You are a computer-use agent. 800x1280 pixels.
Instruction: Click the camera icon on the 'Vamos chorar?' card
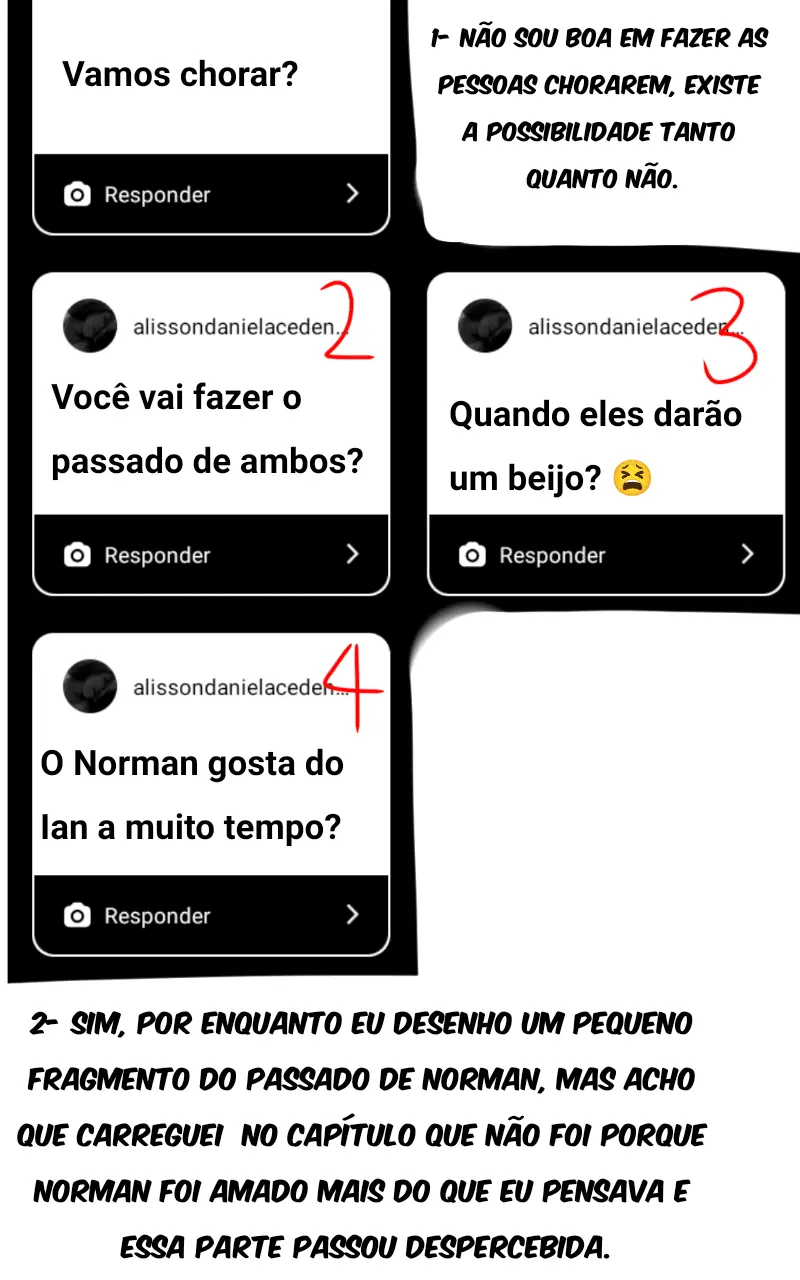coord(79,194)
